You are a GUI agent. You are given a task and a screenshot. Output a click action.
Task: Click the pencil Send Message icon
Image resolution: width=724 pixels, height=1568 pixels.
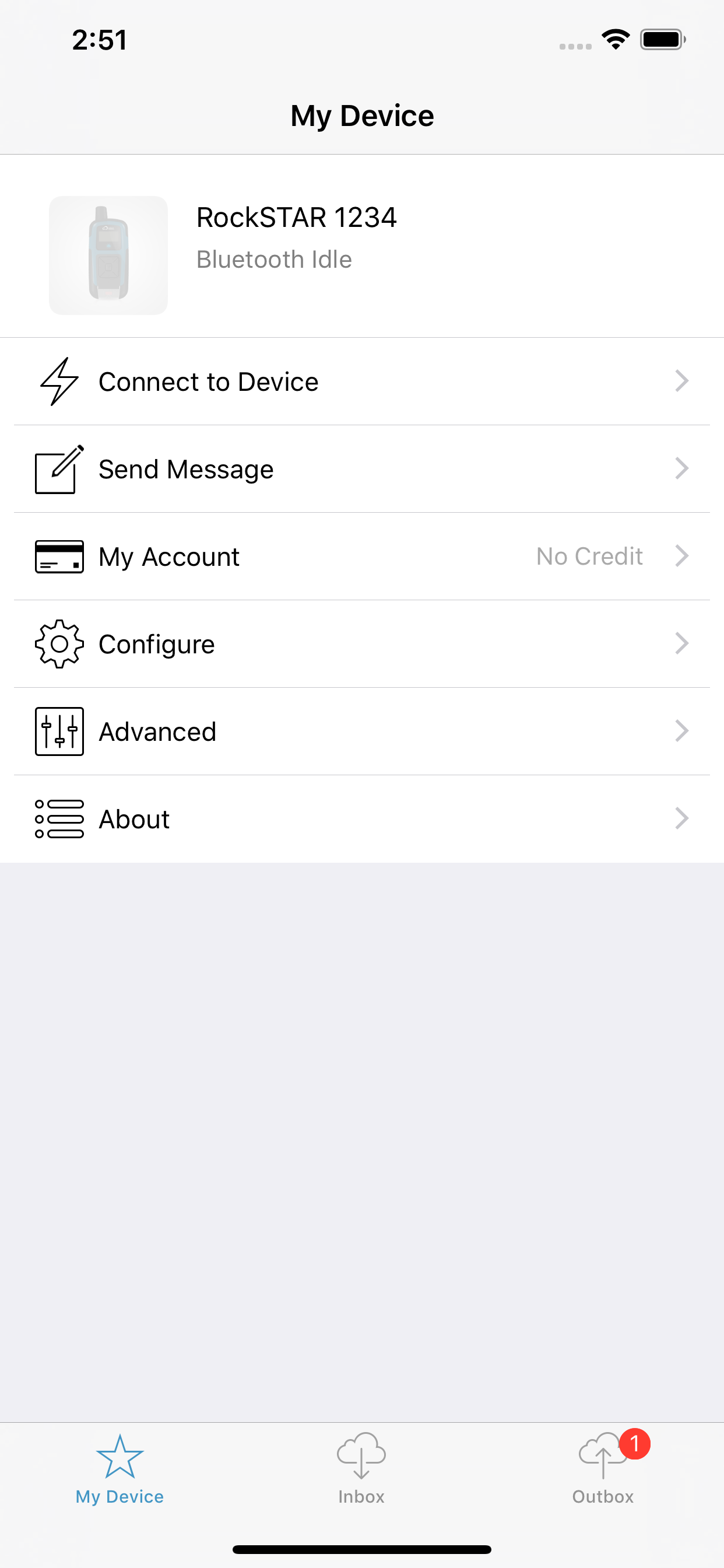tap(59, 468)
